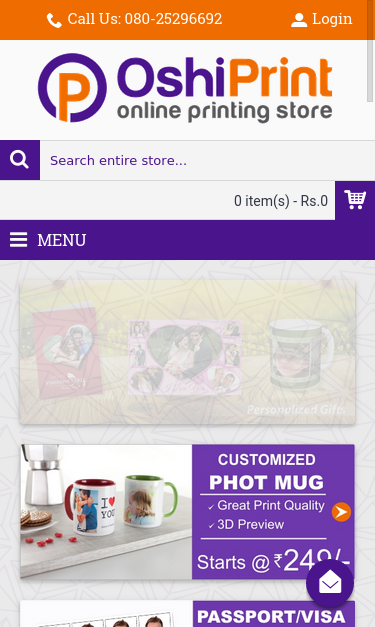
Task: Open the shopping cart icon
Action: (x=355, y=200)
